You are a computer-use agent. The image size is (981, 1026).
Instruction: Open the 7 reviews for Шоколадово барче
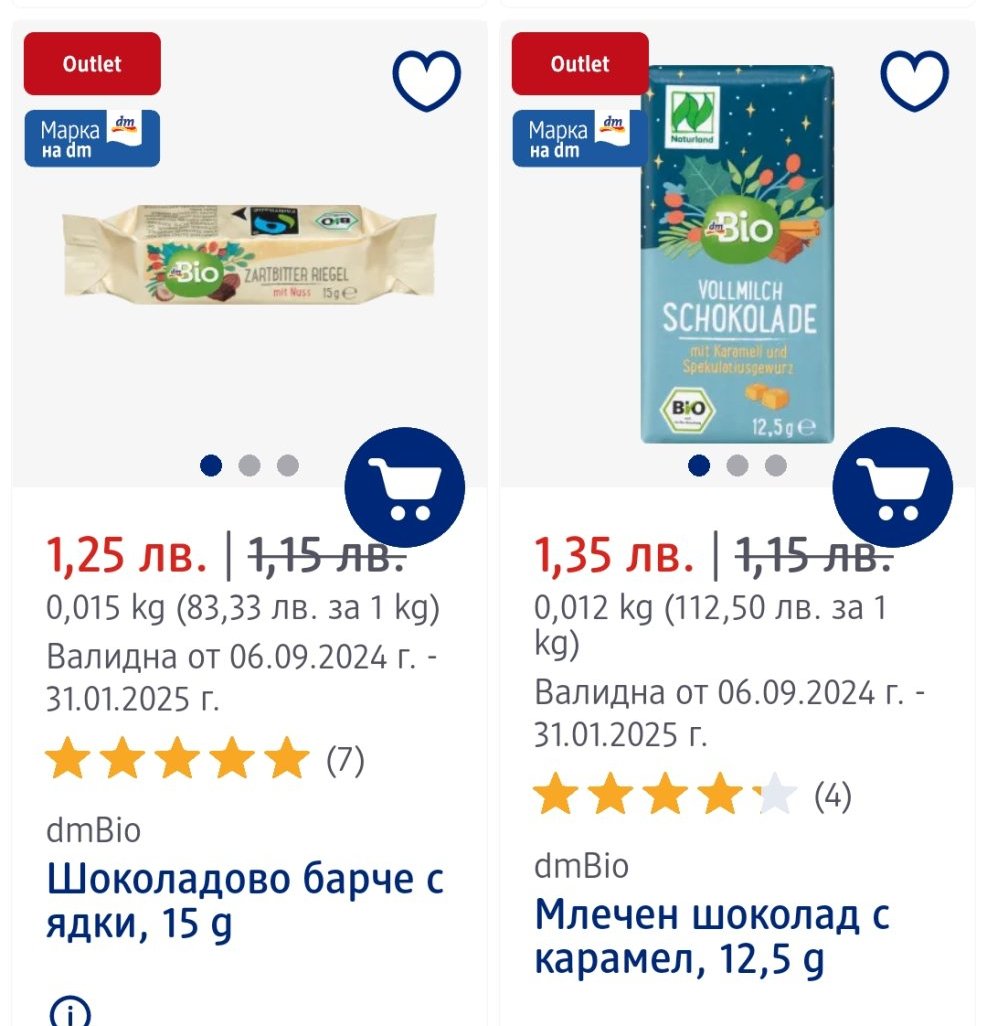click(x=345, y=760)
